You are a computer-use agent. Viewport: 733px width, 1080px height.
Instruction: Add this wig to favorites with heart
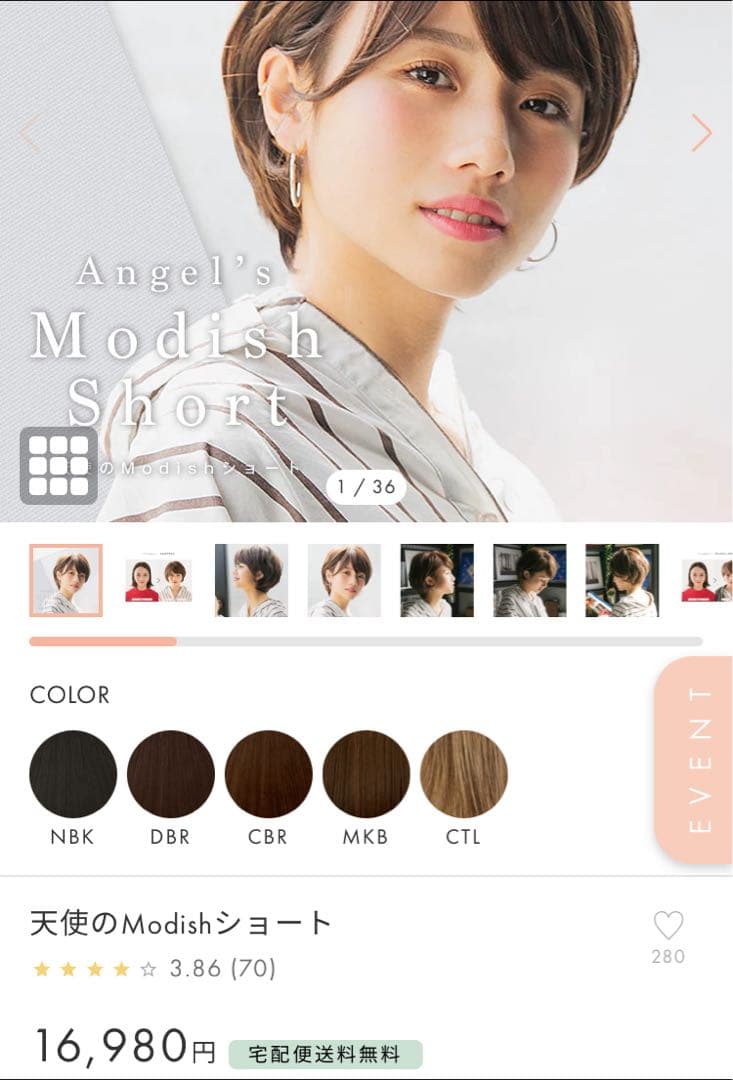(668, 925)
